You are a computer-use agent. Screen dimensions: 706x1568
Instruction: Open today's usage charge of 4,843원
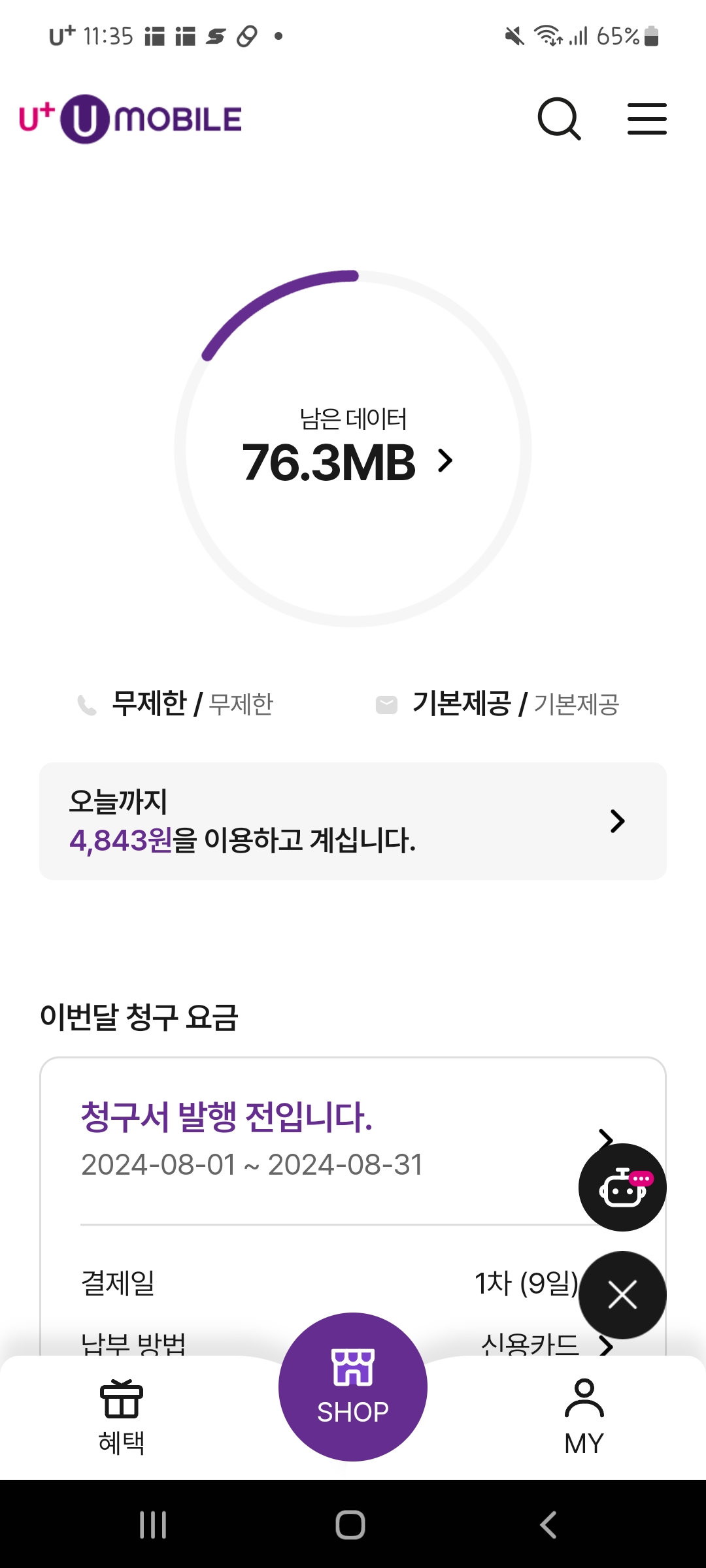click(353, 821)
